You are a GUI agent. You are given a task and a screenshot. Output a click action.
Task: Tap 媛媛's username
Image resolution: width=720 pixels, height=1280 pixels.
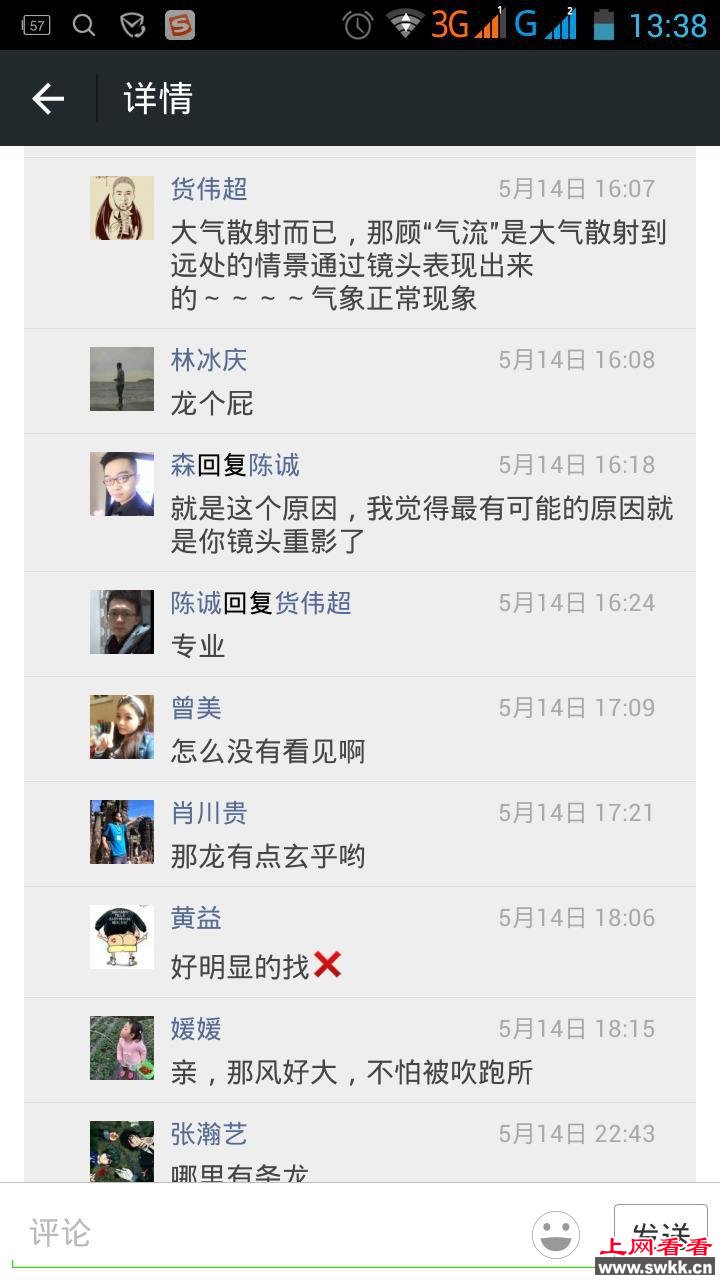point(196,1029)
